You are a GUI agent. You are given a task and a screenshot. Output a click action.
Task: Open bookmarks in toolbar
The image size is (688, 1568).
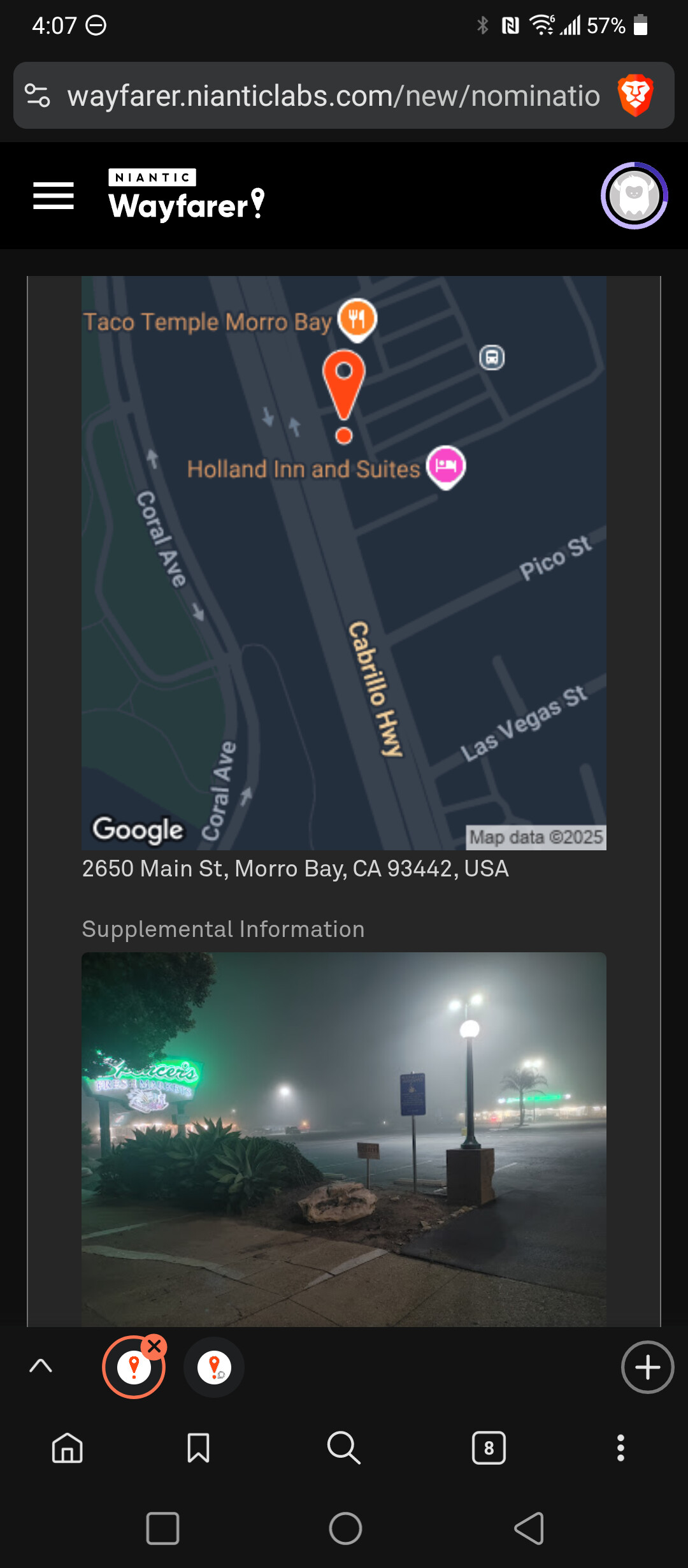click(x=198, y=1448)
